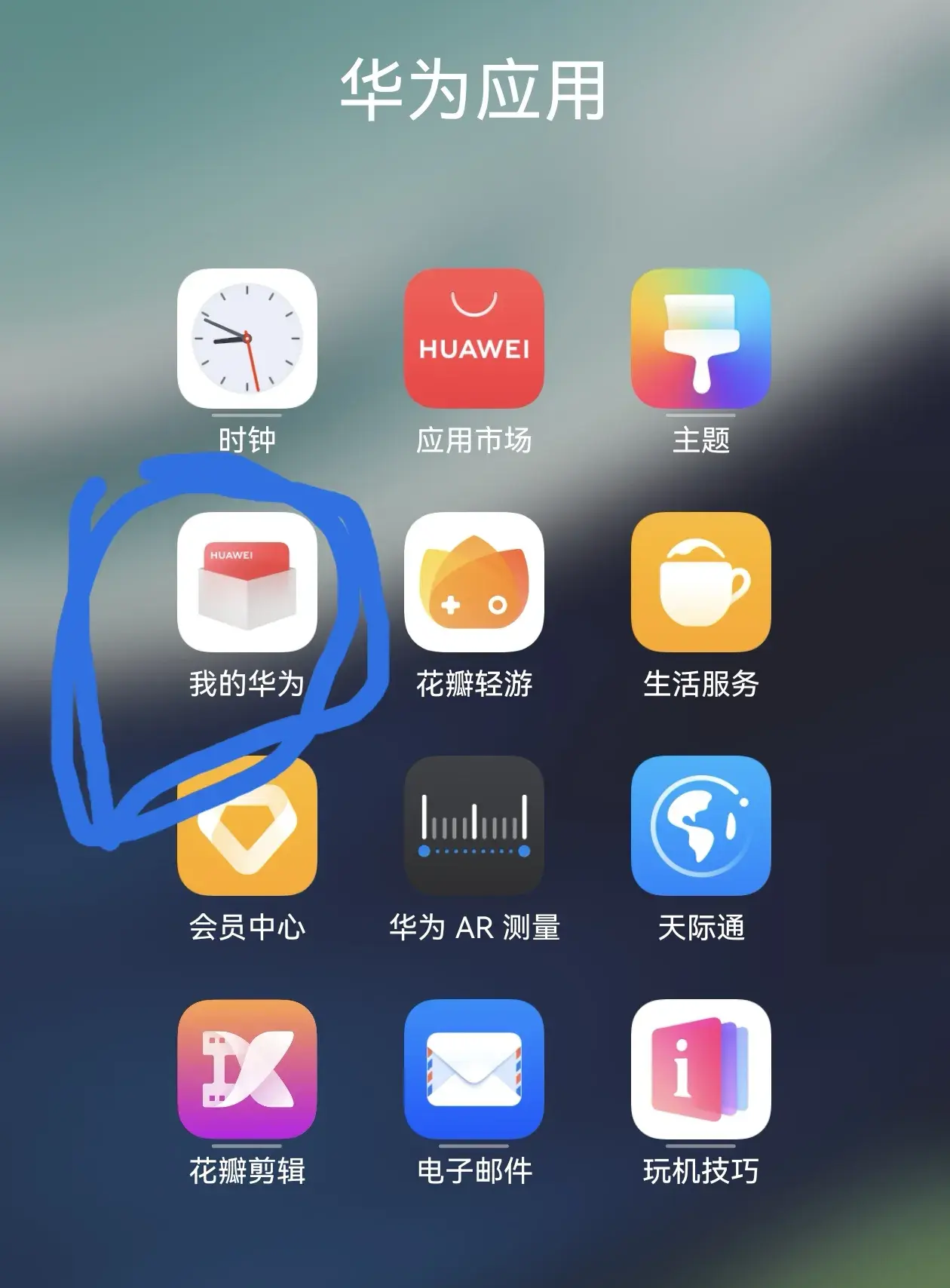Open the 主题 themes app
Screen dimensions: 950x1288
[700, 339]
